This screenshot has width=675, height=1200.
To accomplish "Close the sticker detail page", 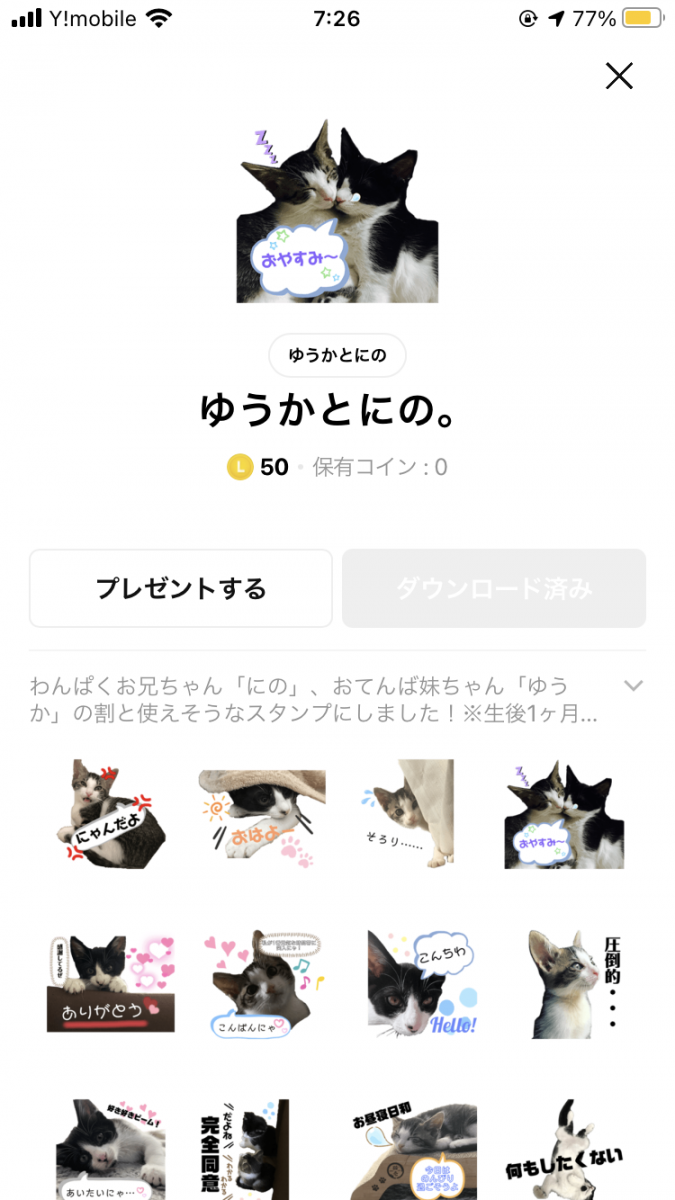I will click(x=619, y=76).
